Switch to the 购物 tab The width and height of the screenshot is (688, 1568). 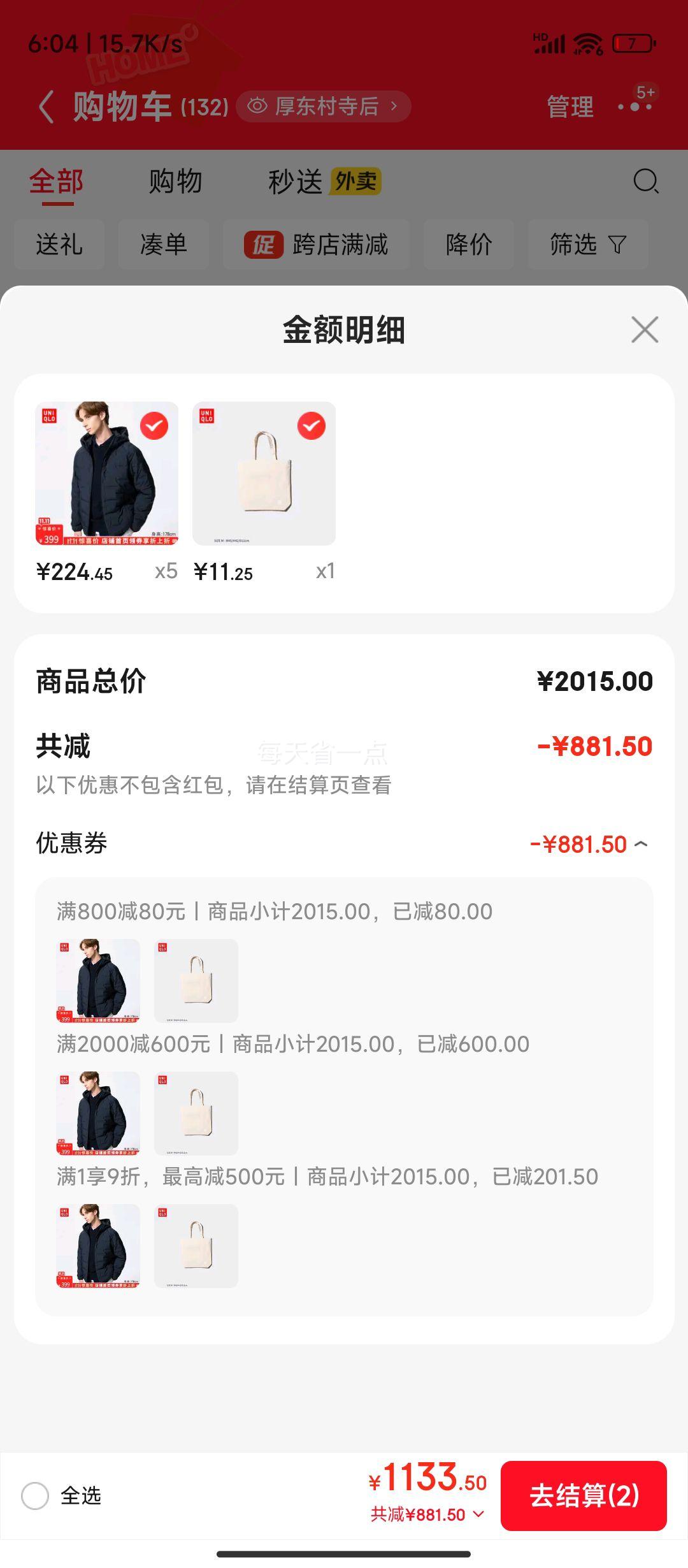point(175,182)
